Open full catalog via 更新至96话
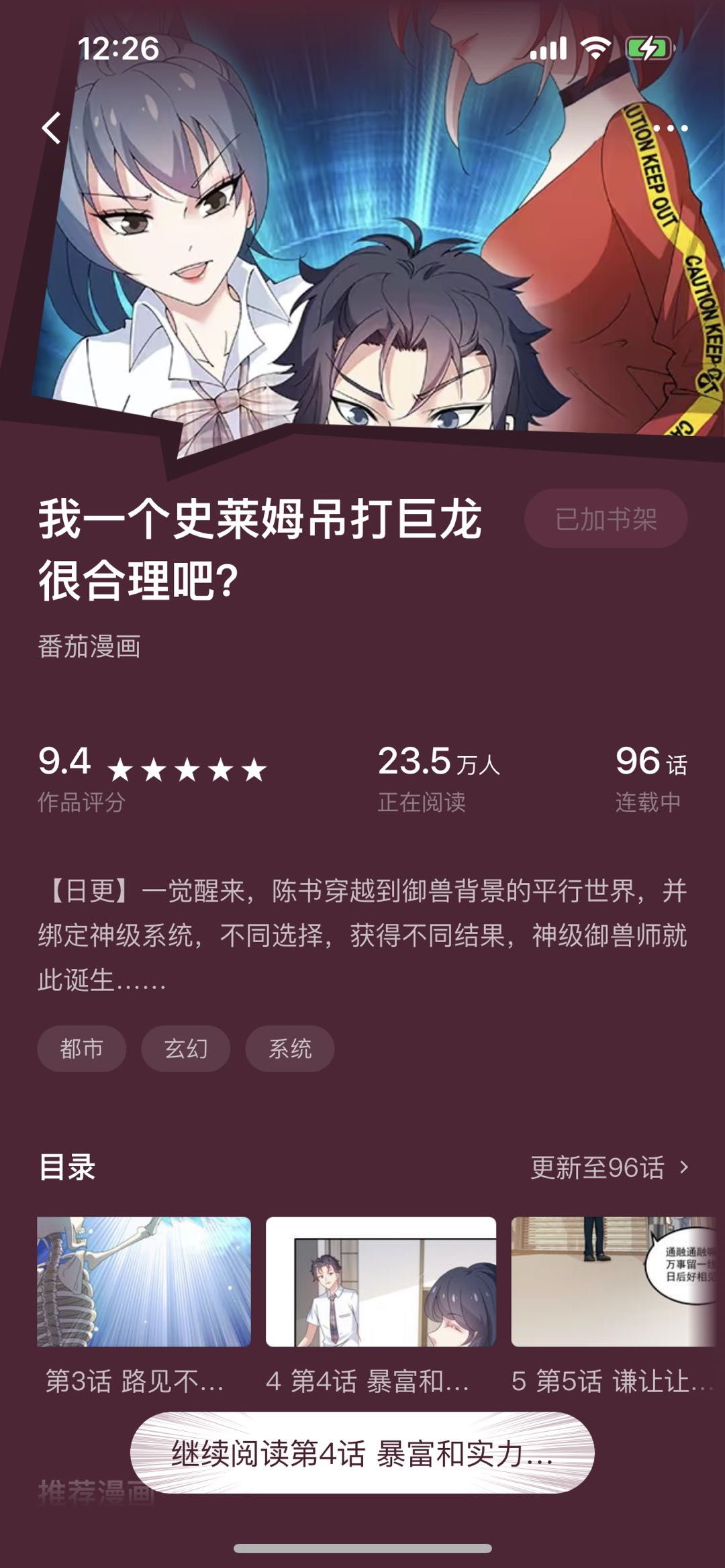Viewport: 725px width, 1568px height. pyautogui.click(x=609, y=1167)
